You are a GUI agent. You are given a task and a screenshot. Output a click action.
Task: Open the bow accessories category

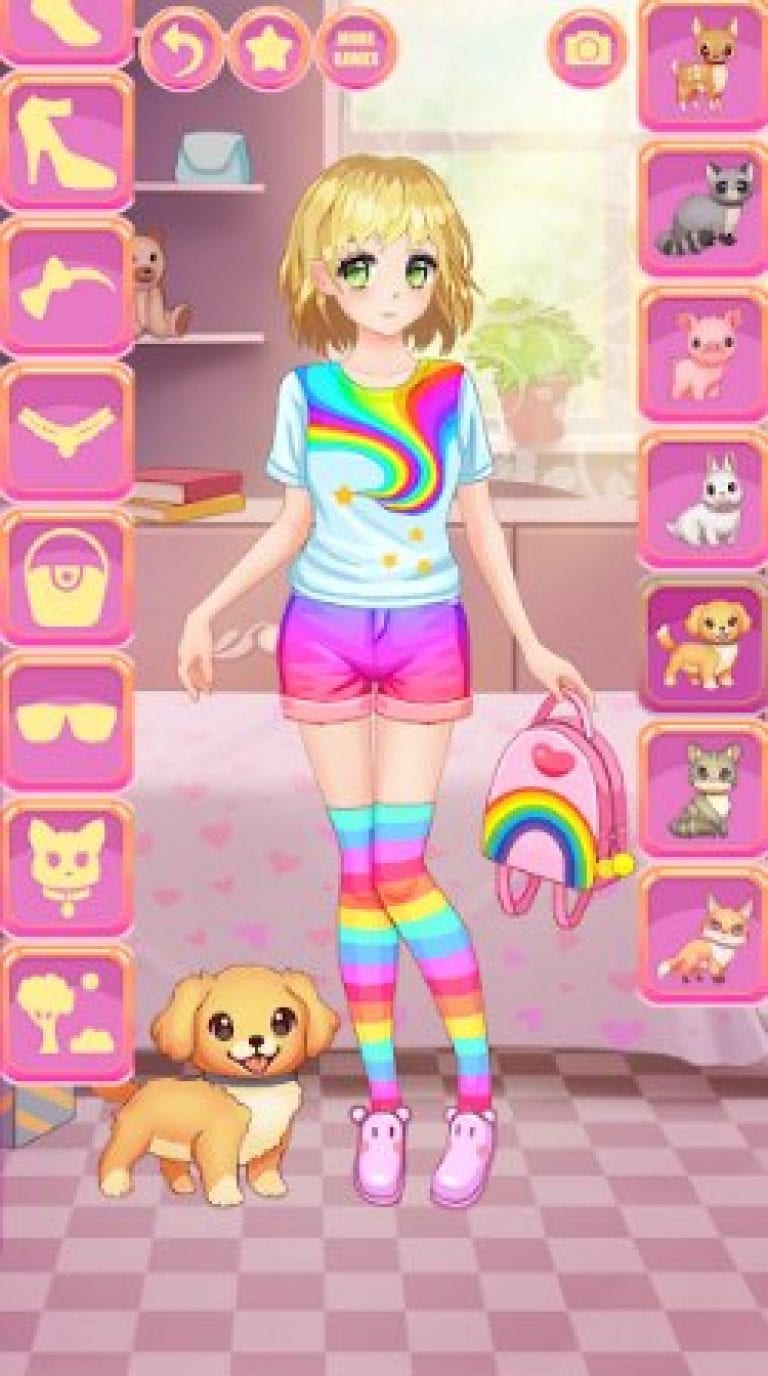(x=67, y=287)
